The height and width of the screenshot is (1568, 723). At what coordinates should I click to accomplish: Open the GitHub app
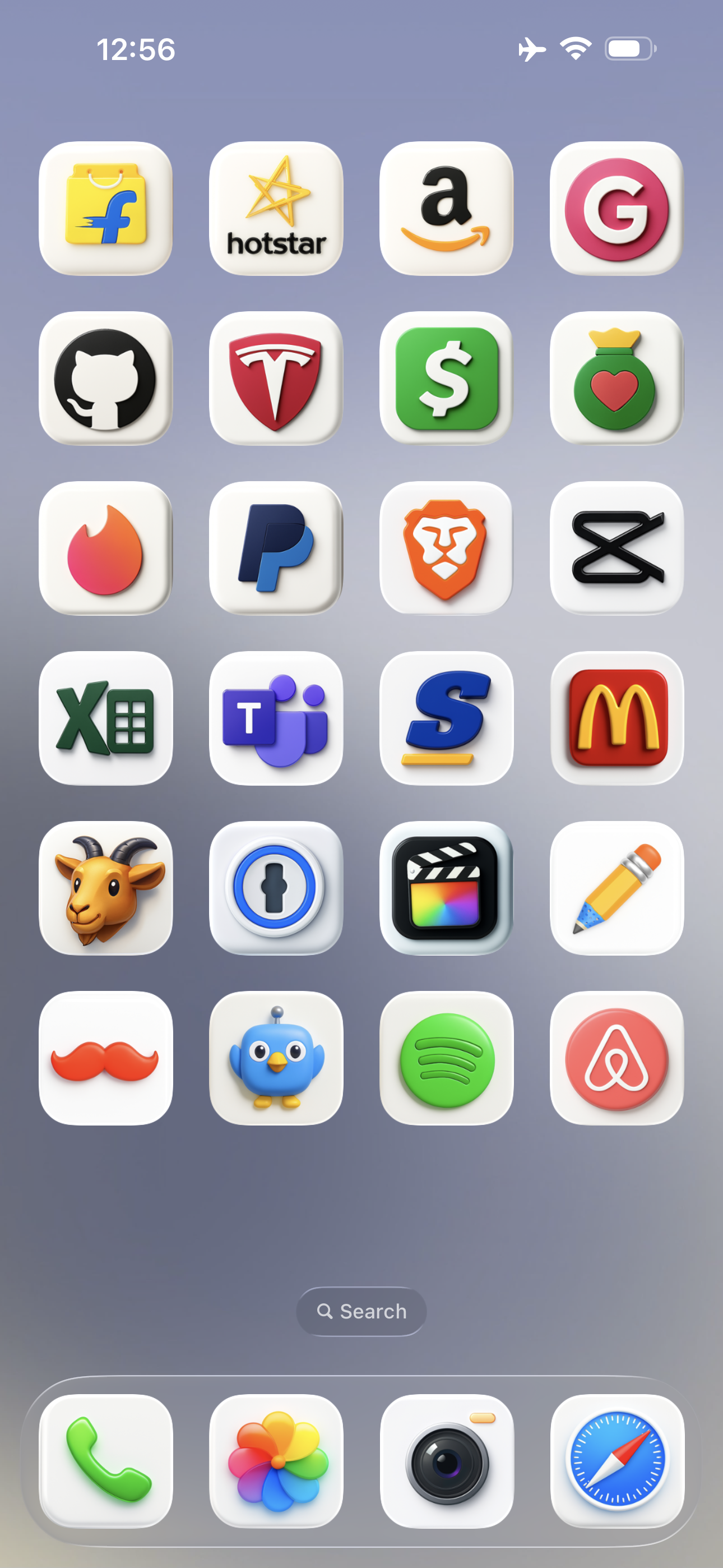(106, 379)
